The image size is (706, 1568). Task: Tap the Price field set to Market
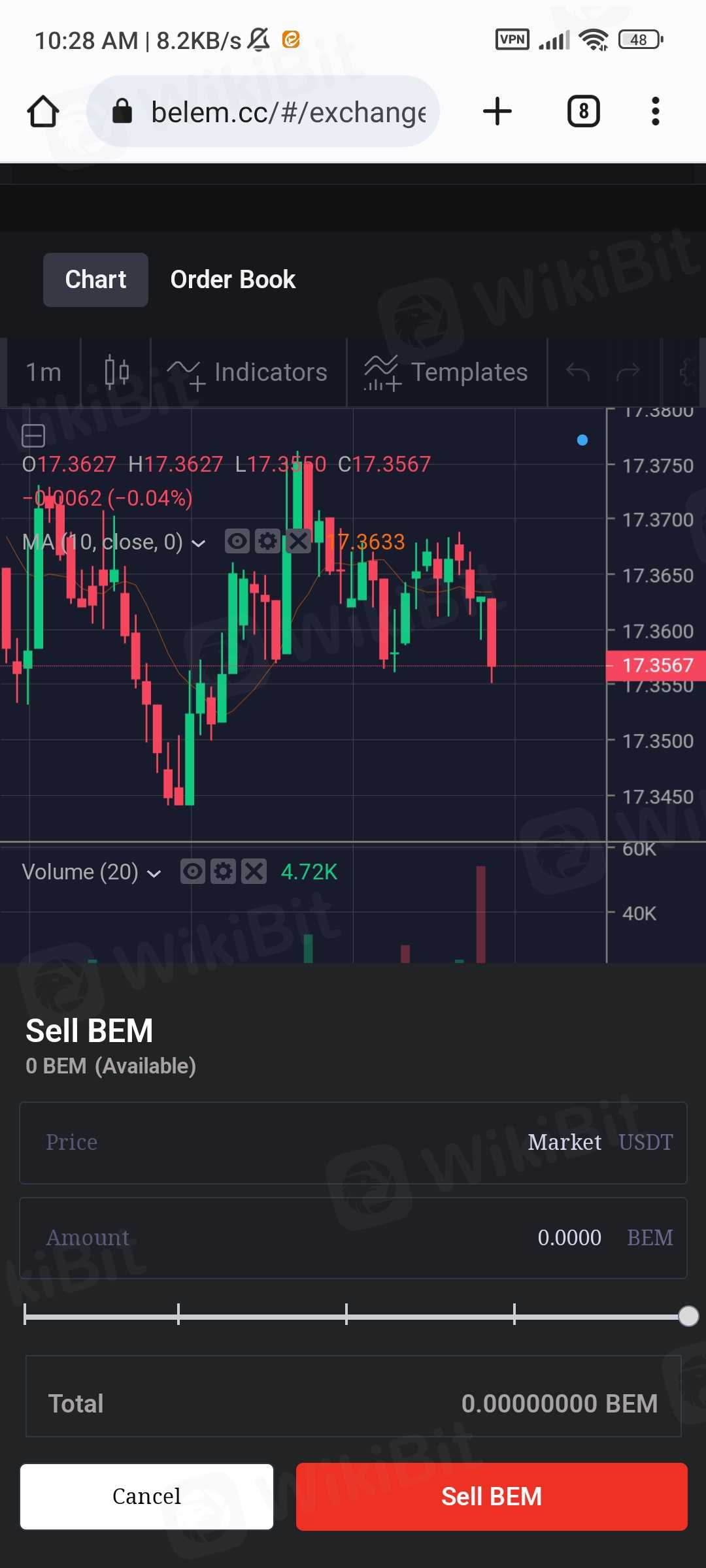point(353,1143)
